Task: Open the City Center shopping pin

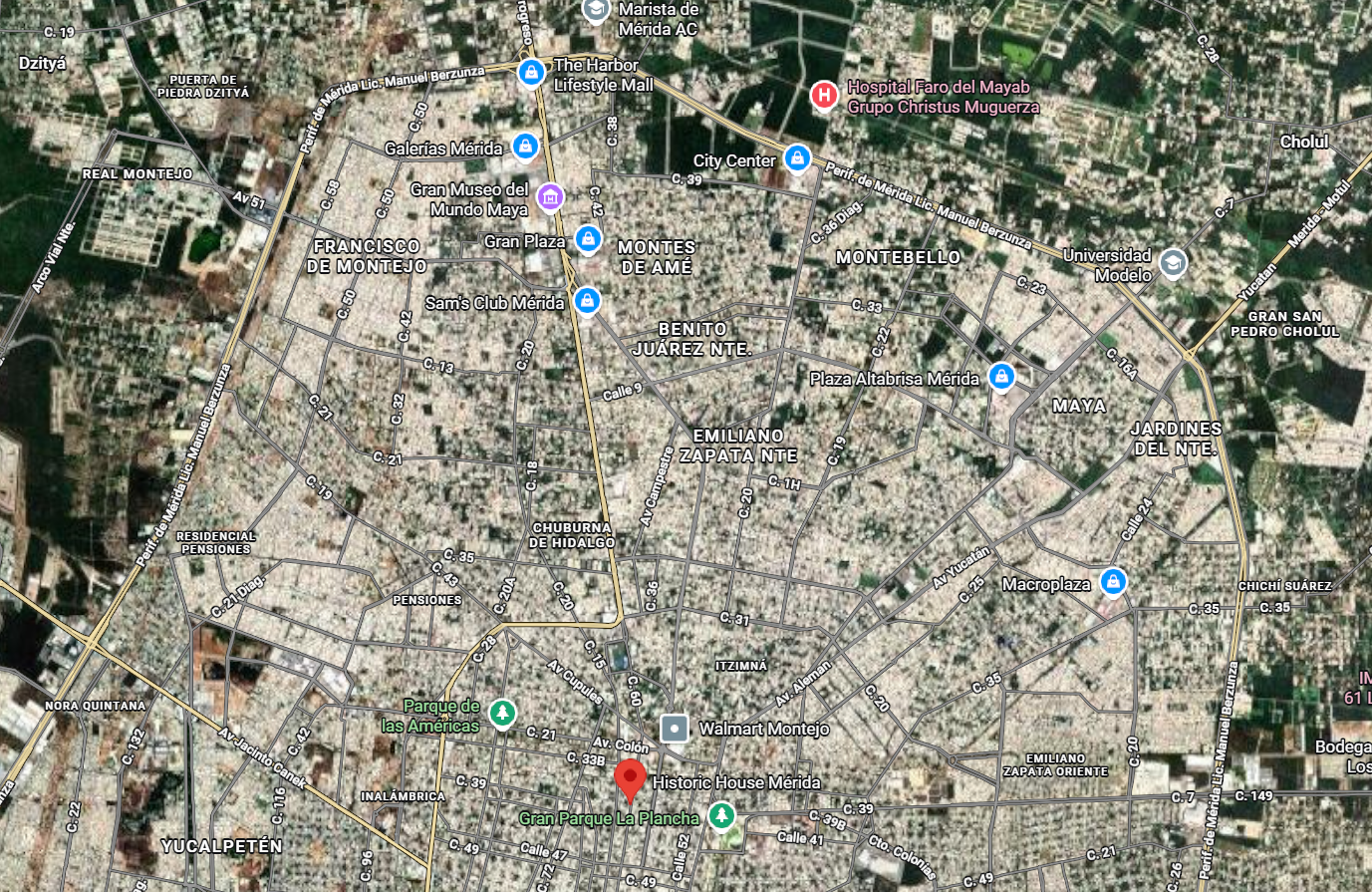Action: pos(796,157)
